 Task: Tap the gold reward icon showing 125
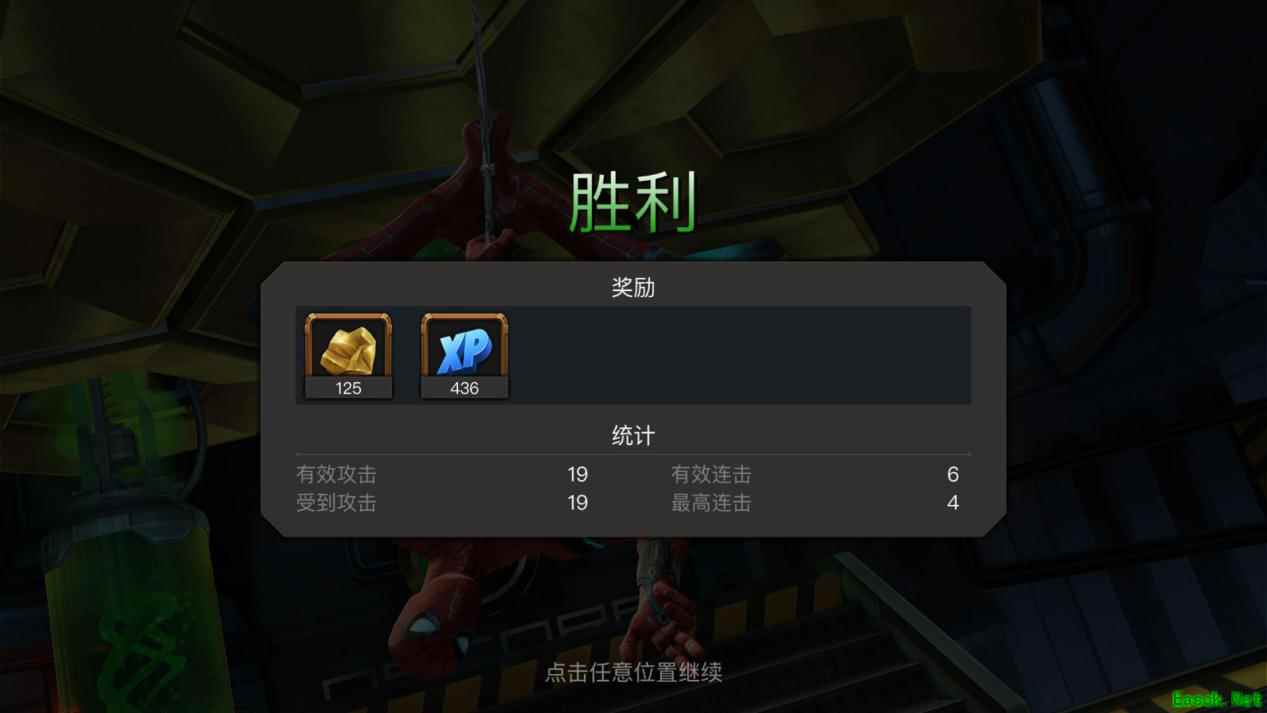click(348, 354)
